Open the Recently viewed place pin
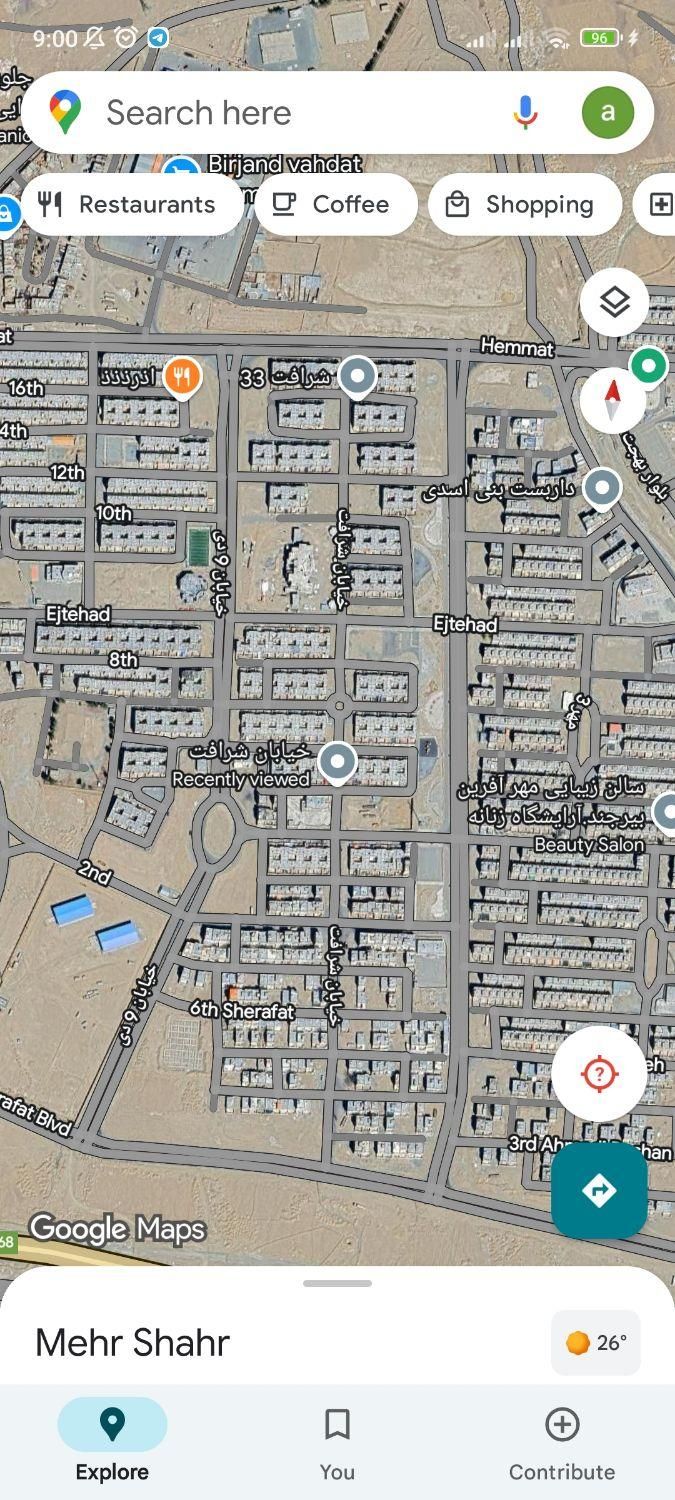This screenshot has height=1500, width=675. tap(337, 763)
